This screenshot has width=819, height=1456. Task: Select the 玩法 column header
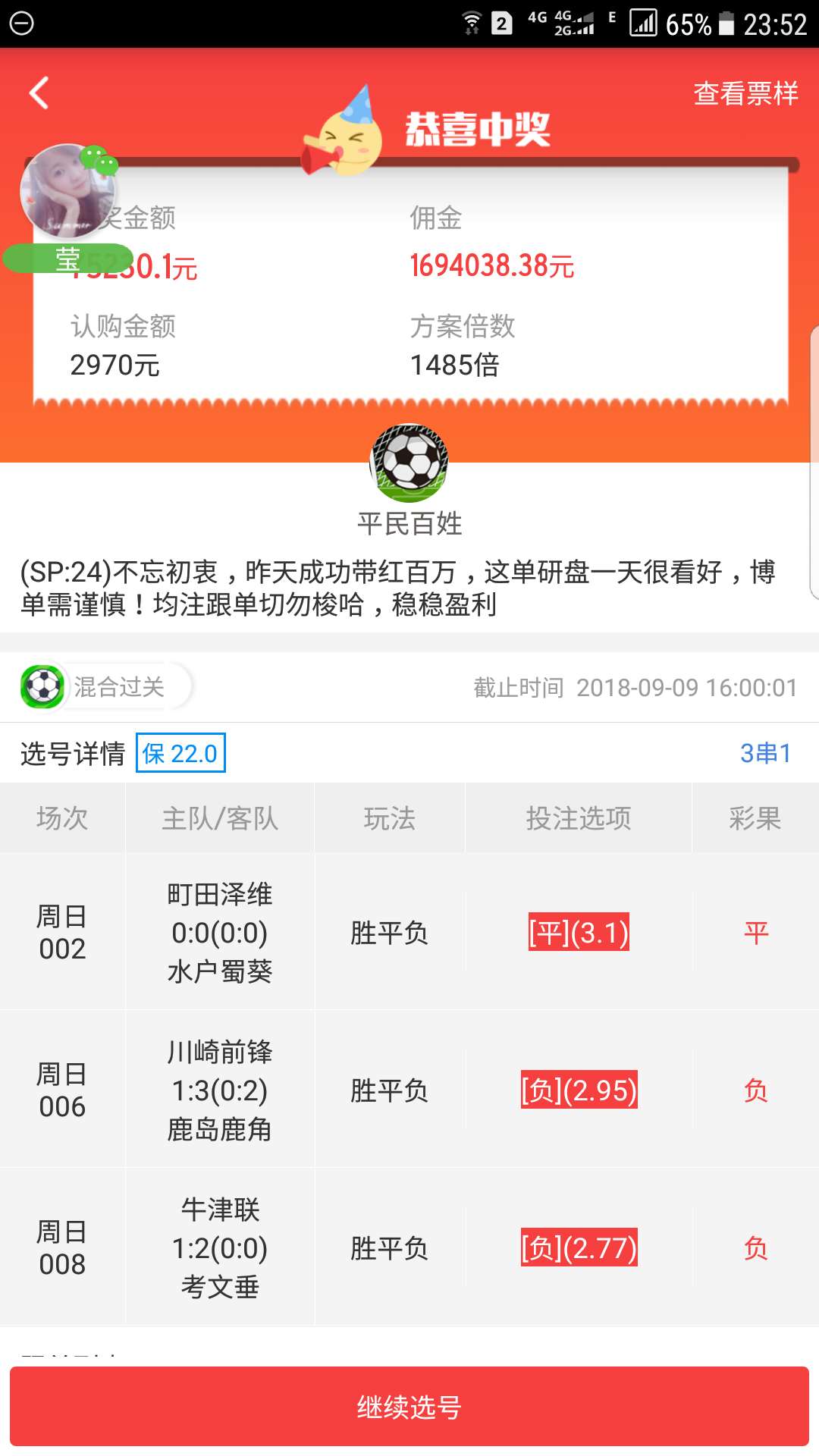389,817
